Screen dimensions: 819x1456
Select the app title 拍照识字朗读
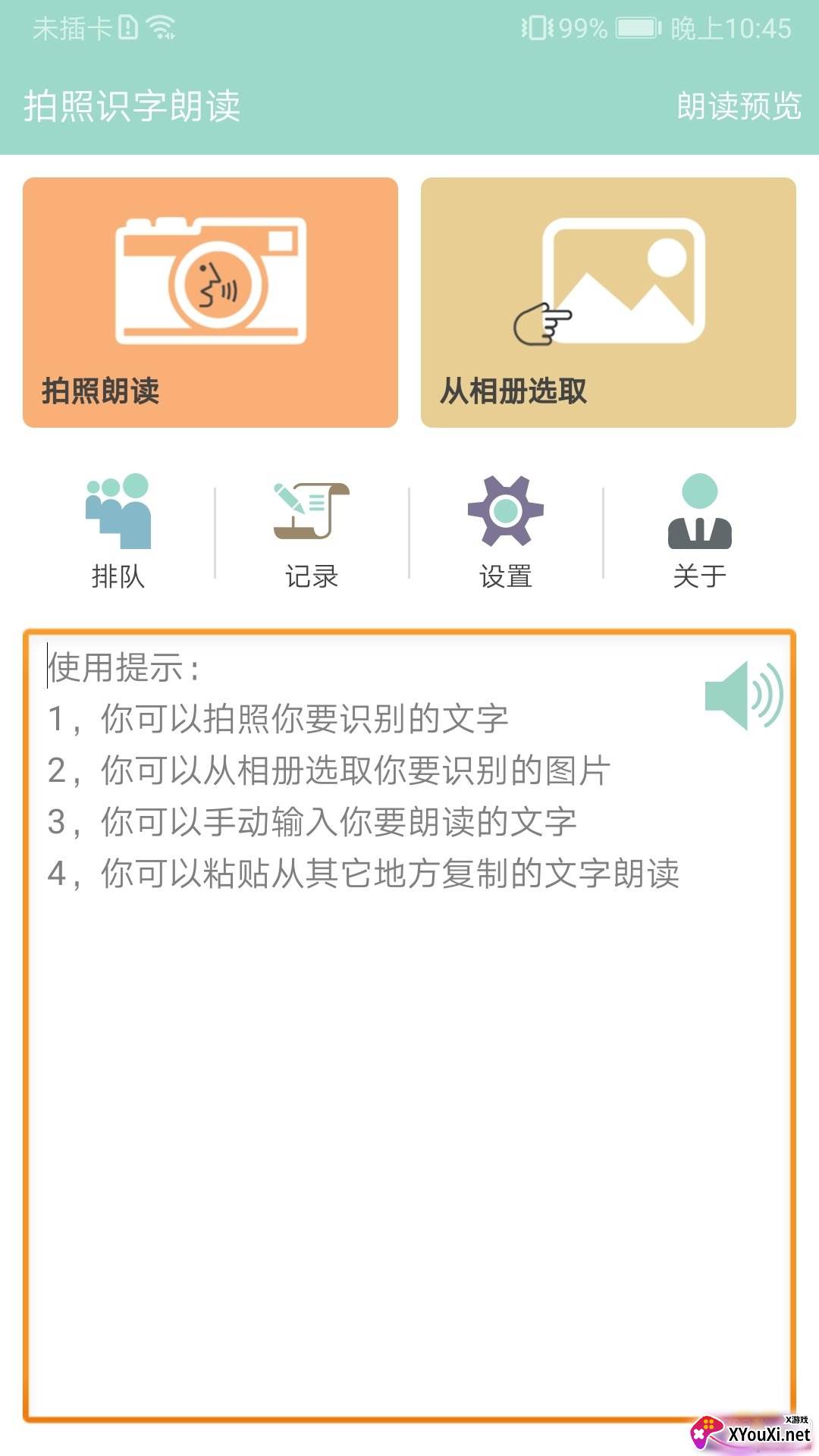coord(129,106)
